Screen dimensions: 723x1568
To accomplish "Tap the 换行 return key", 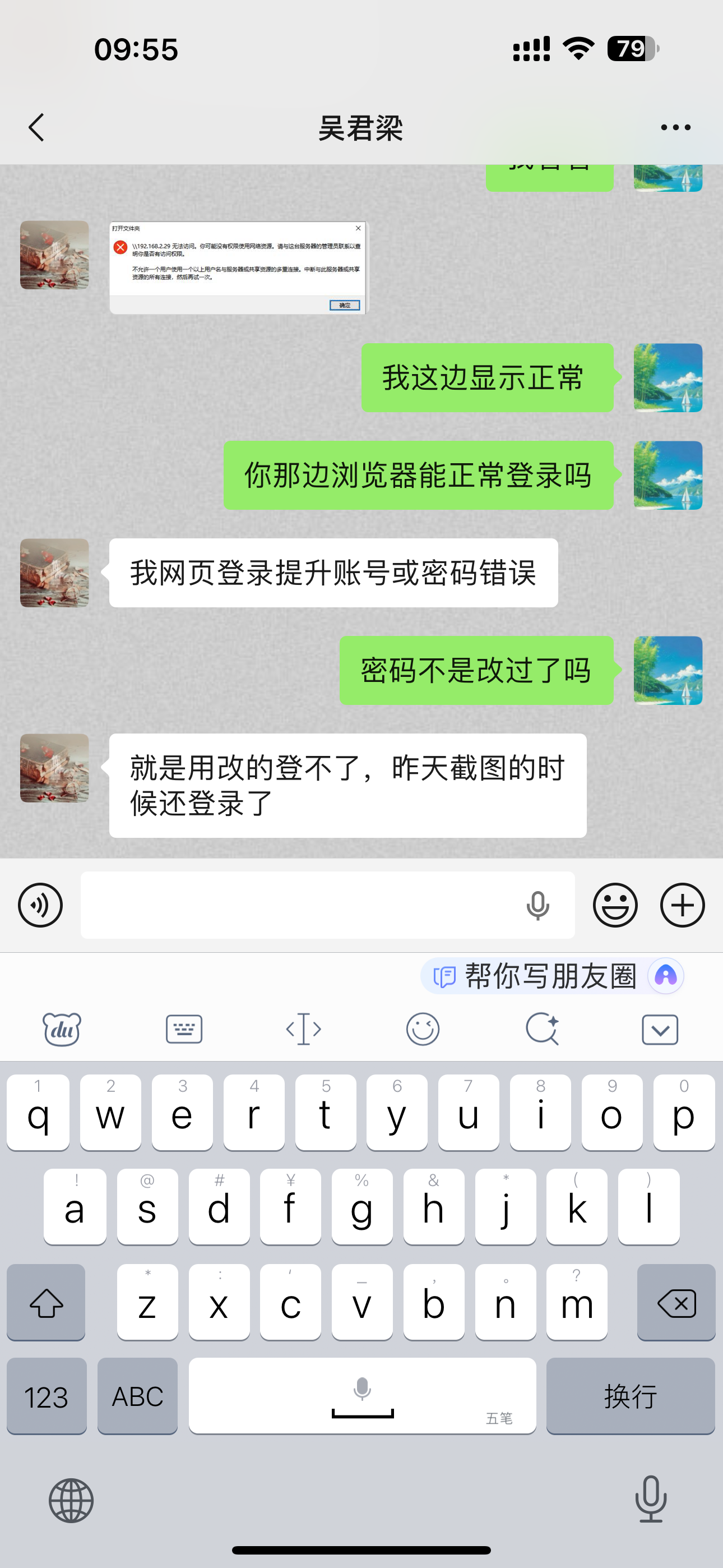I will pyautogui.click(x=630, y=1396).
